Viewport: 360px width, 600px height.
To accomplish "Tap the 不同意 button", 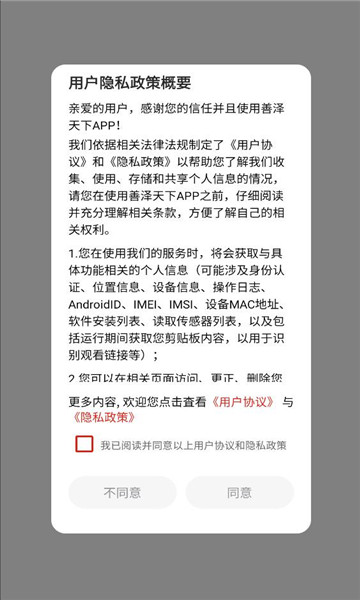I will pos(122,492).
